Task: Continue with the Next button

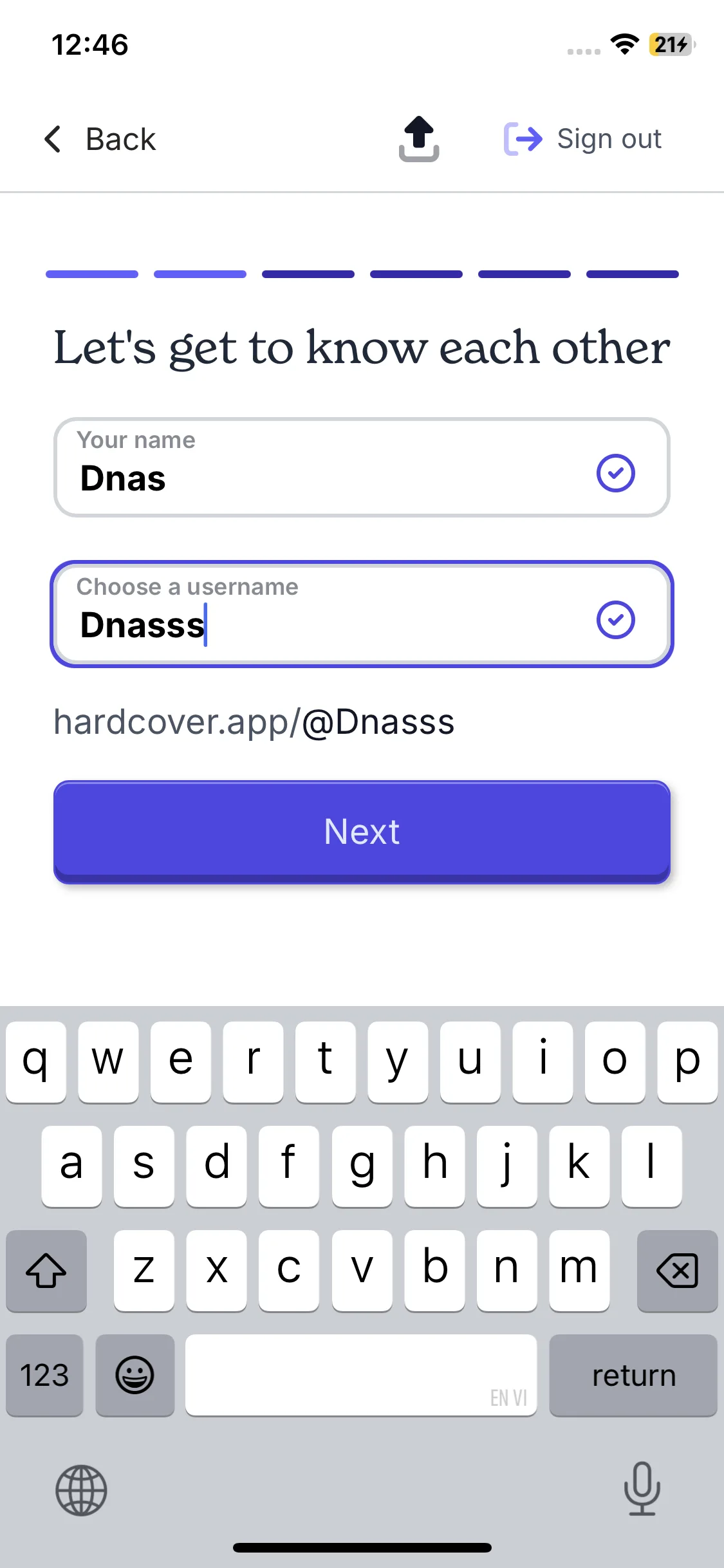Action: tap(362, 831)
